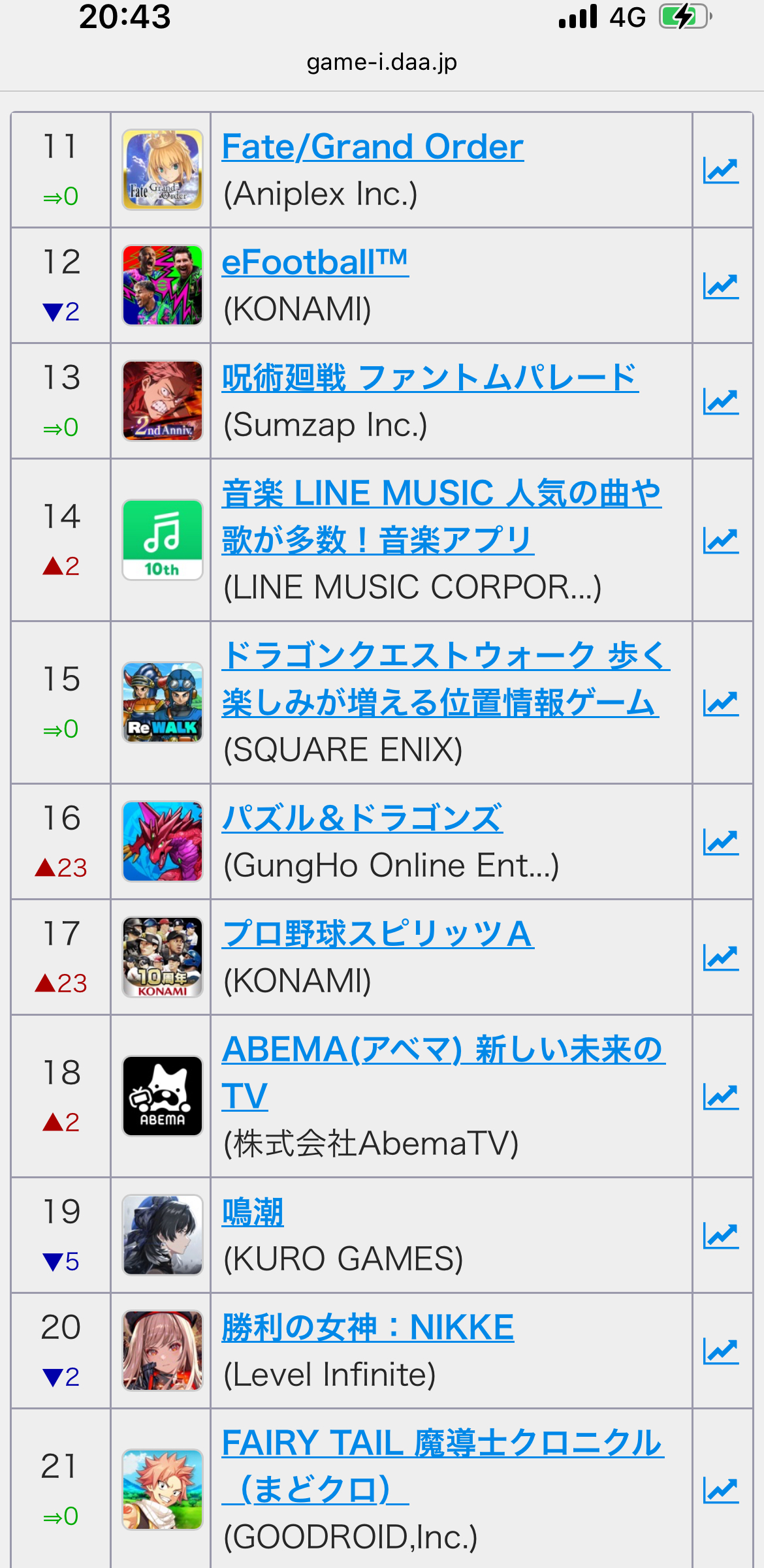The image size is (764, 1568).
Task: View ranking chart for 鳴潮
Action: (721, 1236)
